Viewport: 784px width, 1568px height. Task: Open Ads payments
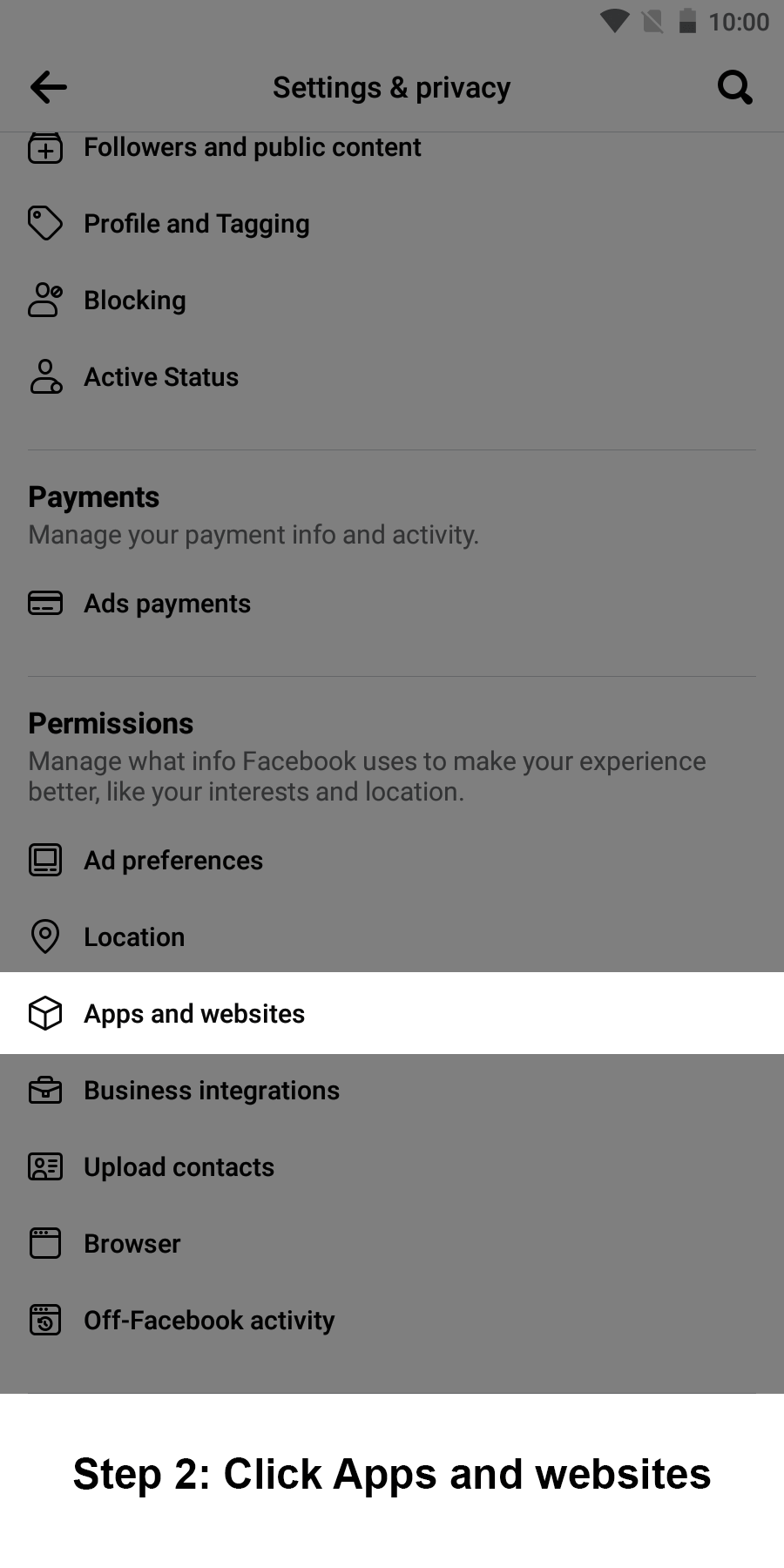[166, 604]
